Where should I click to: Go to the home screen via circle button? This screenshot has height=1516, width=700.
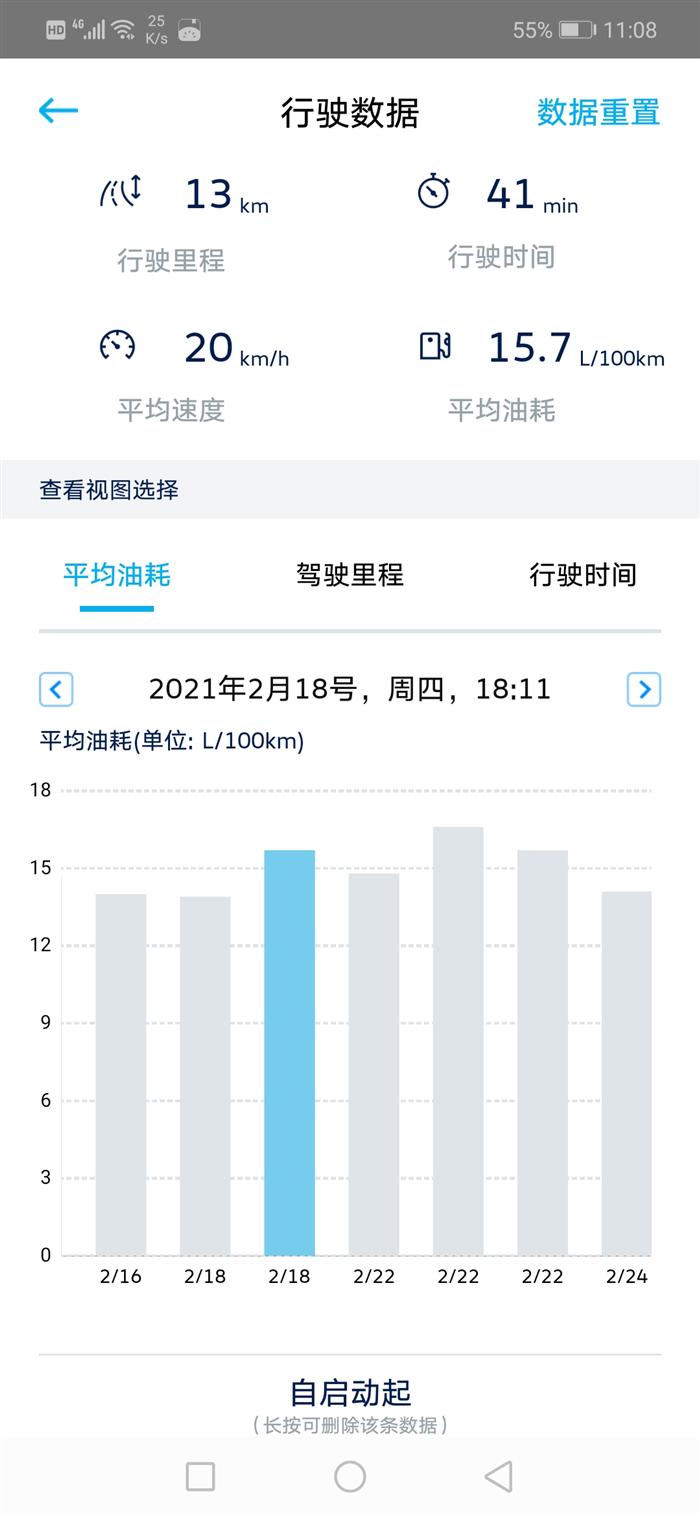click(350, 1476)
